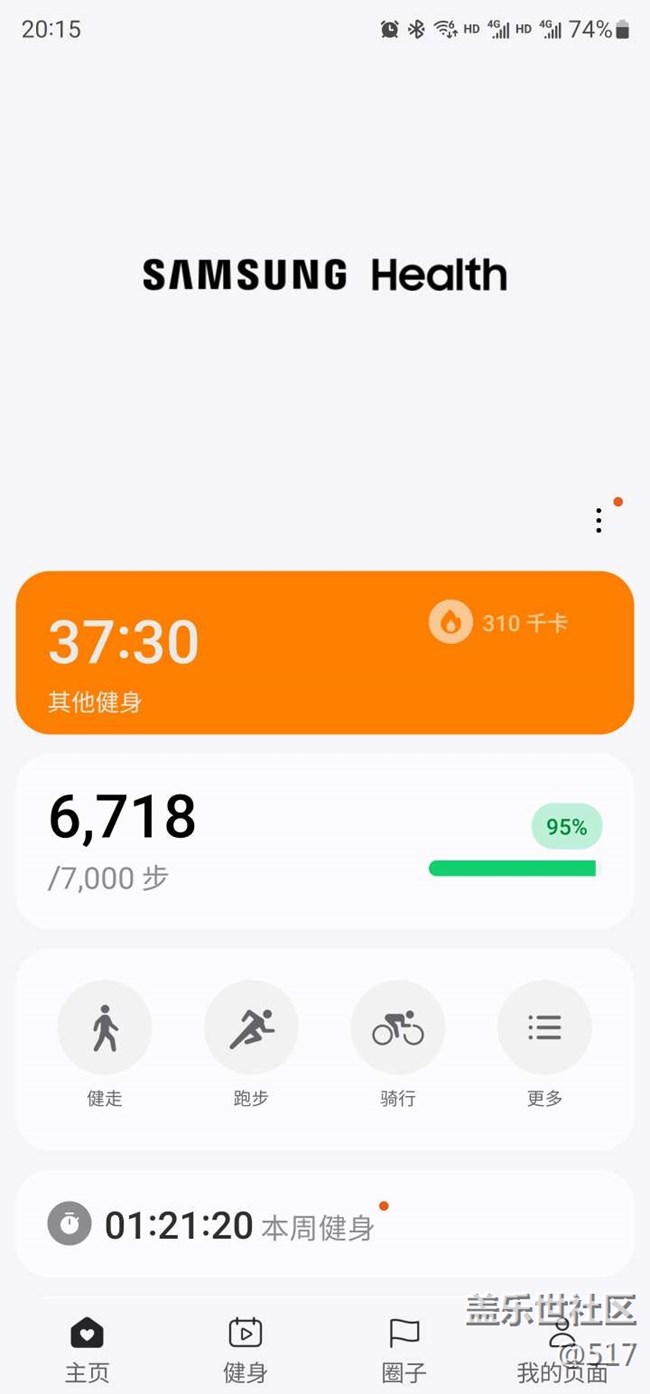Open the 6,718 steps card
Screen dimensions: 650x1394
[324, 842]
